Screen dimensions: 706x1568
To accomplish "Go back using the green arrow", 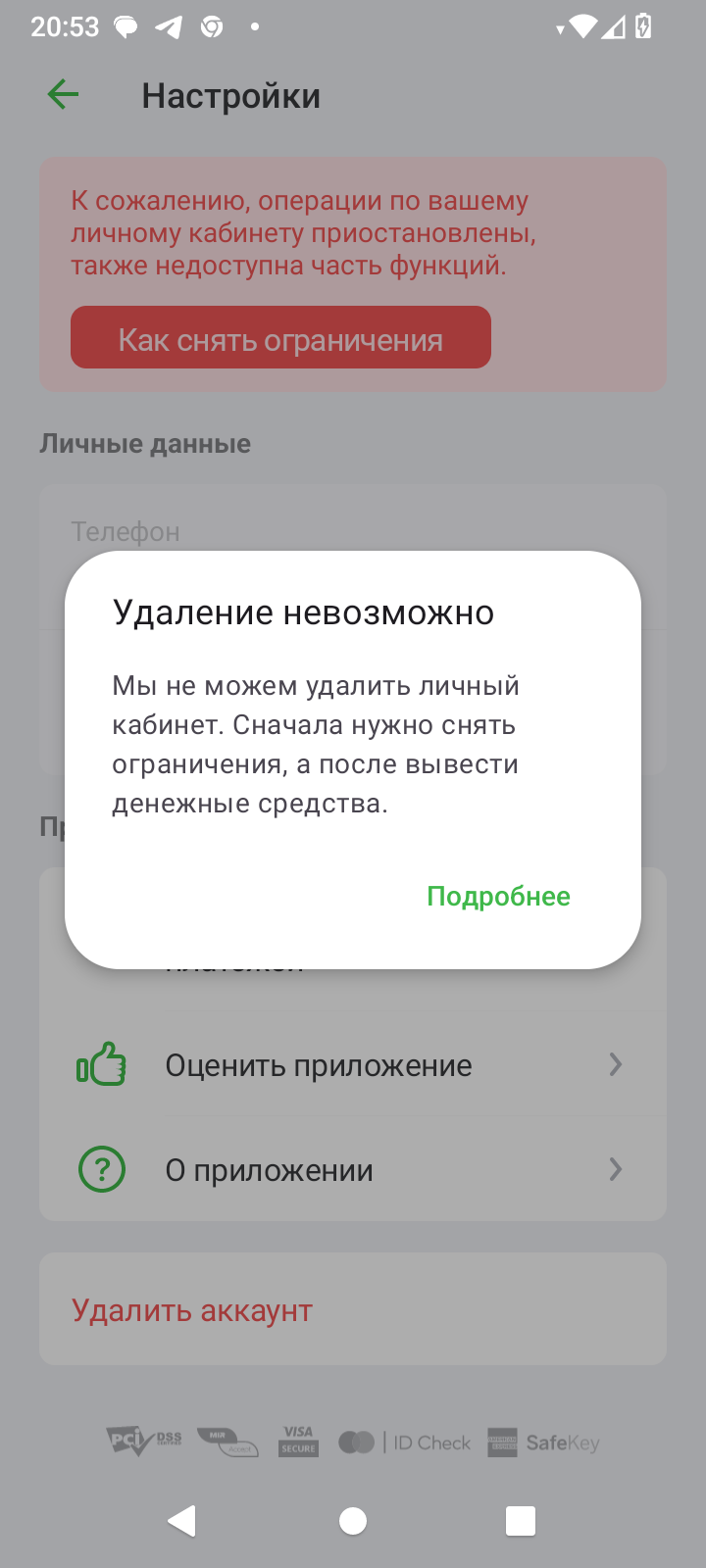I will coord(63,95).
